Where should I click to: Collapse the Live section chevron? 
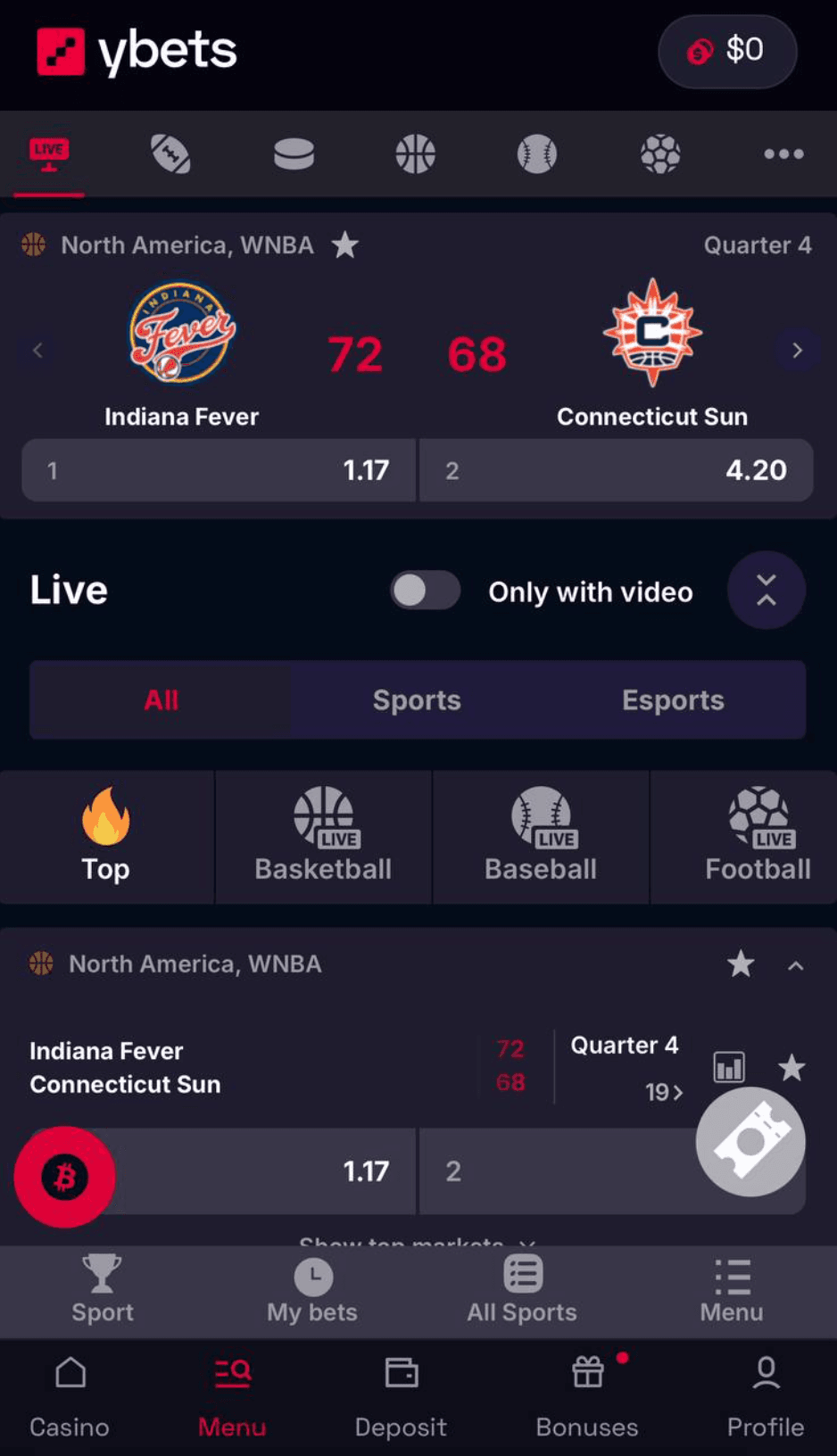766,590
